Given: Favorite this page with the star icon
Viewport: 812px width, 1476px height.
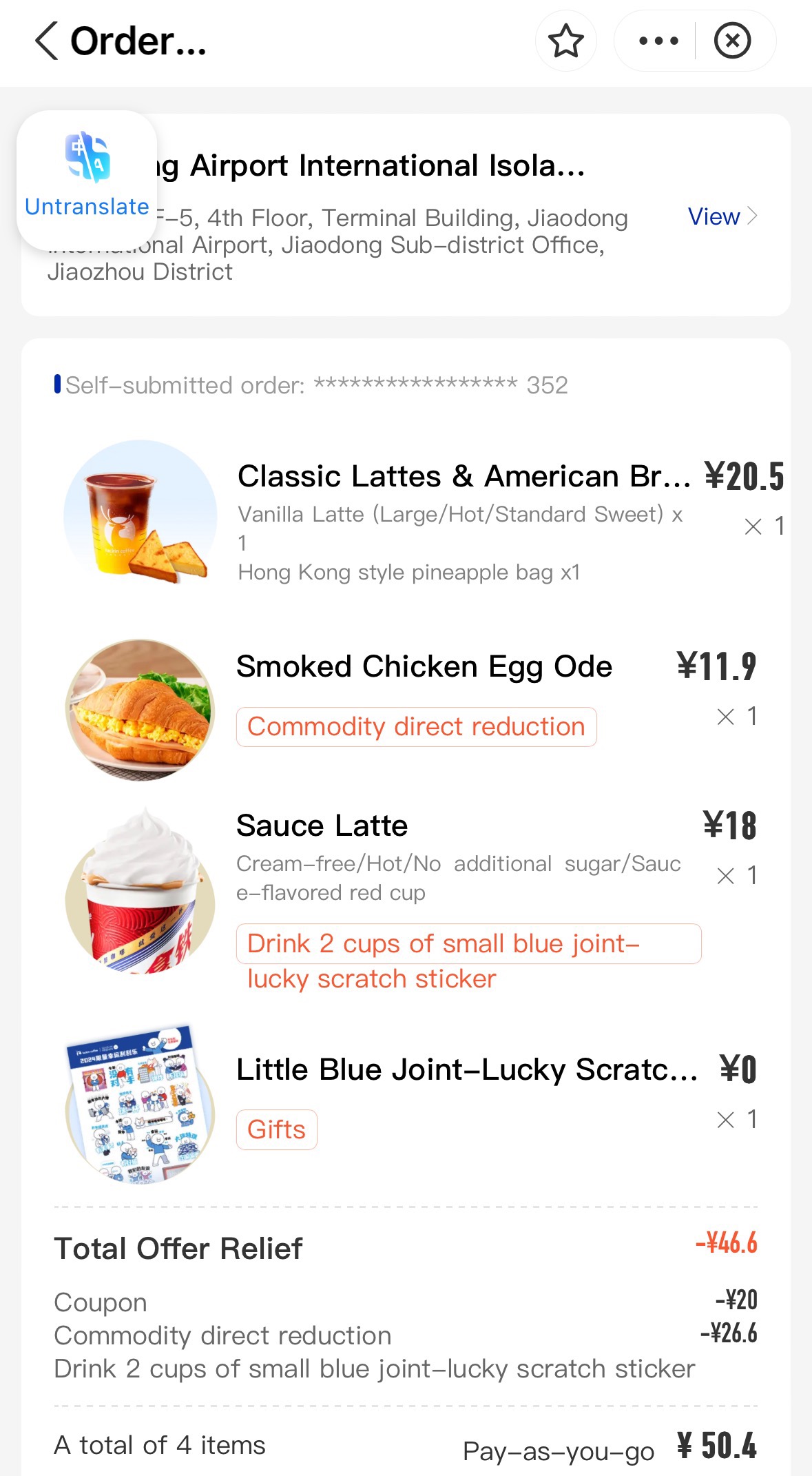Looking at the screenshot, I should point(565,41).
